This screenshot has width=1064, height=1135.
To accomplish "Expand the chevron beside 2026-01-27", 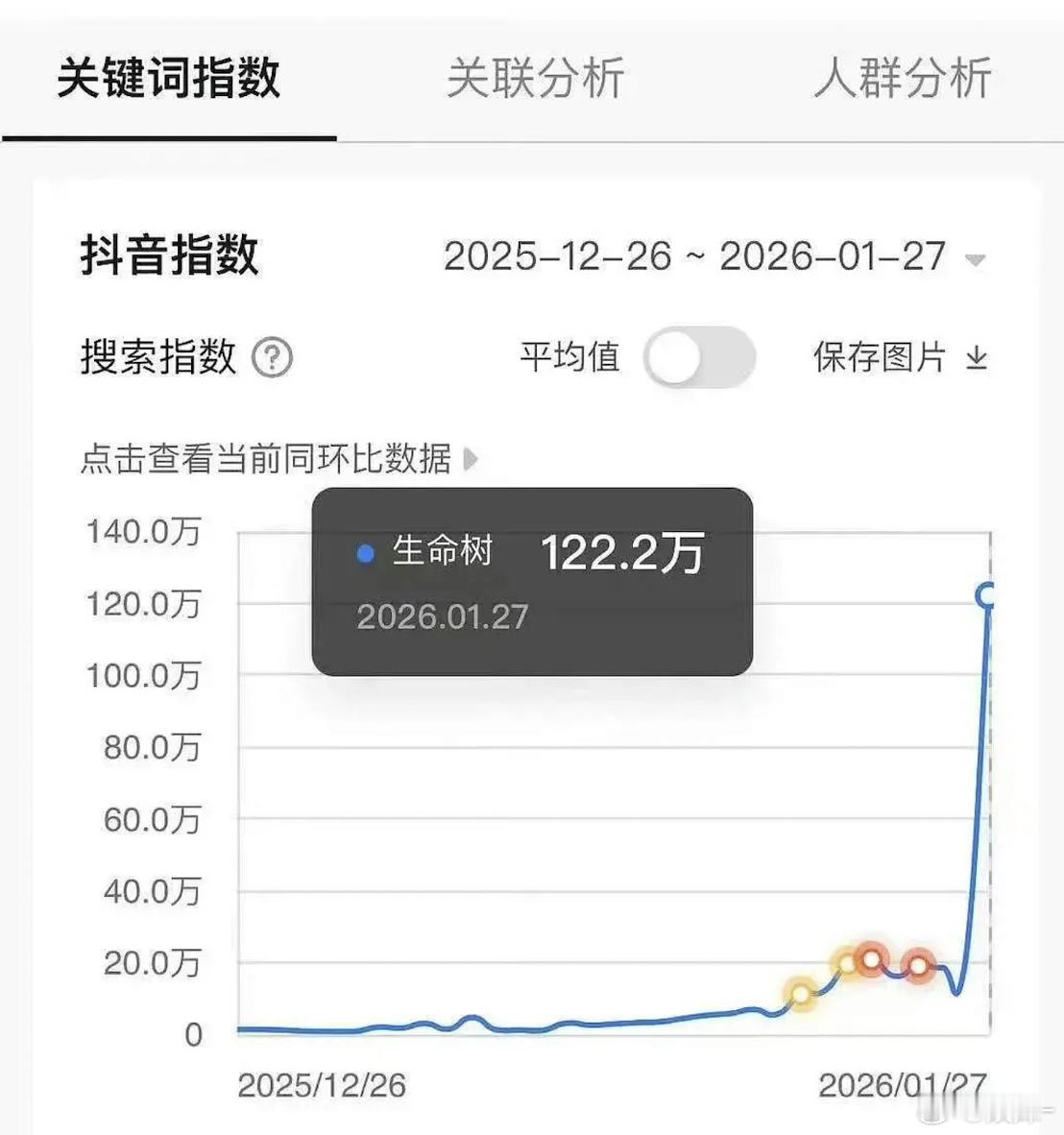I will pos(977,259).
